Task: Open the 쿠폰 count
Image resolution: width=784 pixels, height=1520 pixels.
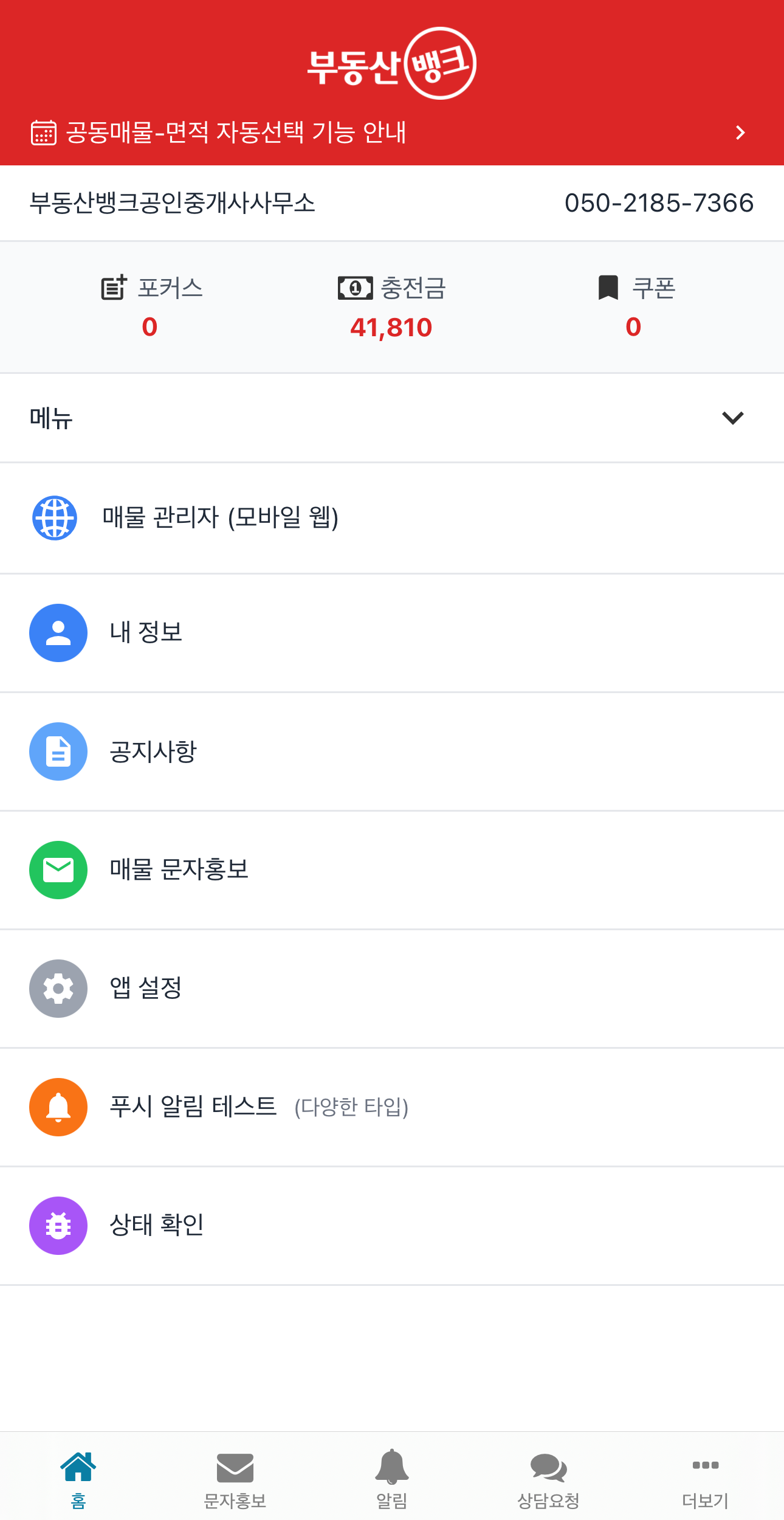Action: [x=634, y=307]
